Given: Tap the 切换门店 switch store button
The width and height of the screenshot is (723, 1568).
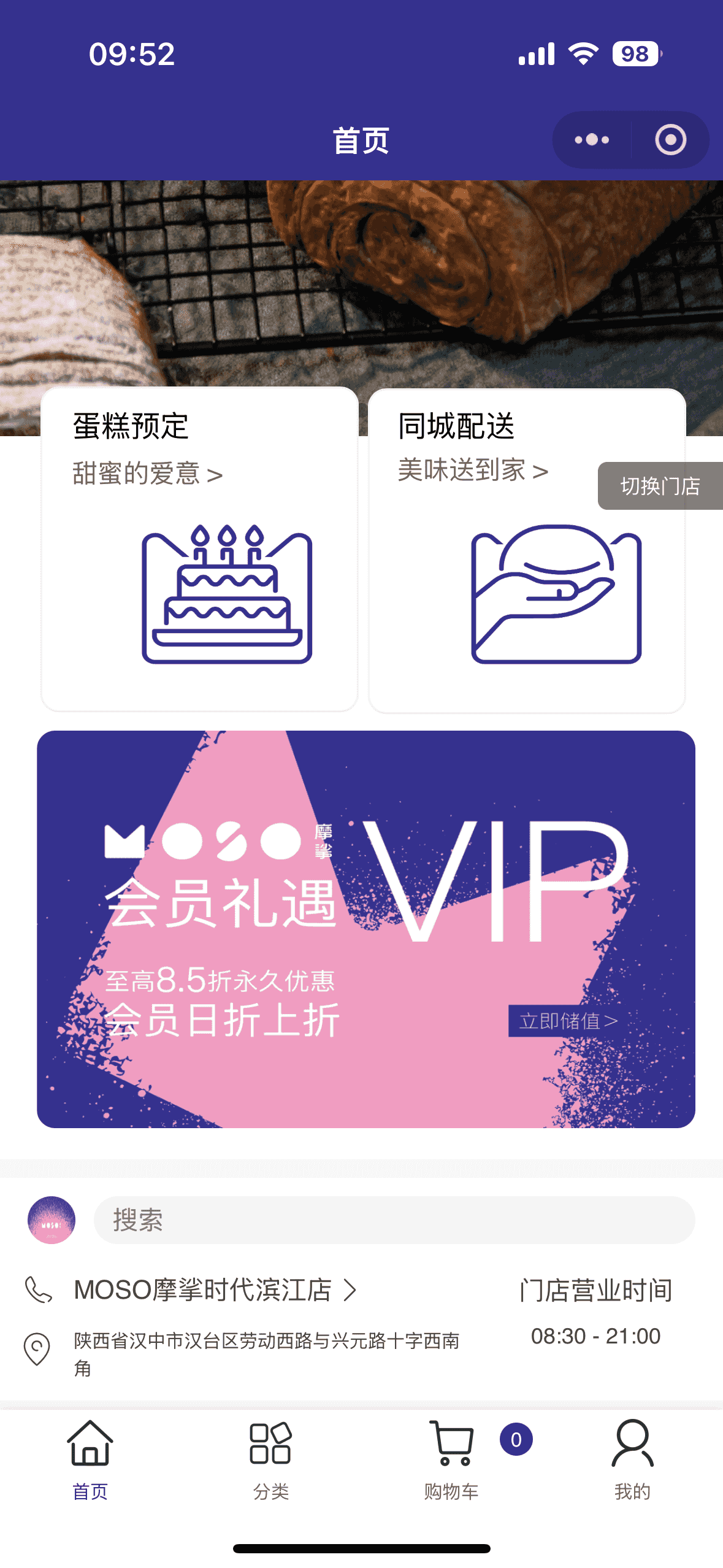Looking at the screenshot, I should [x=660, y=486].
